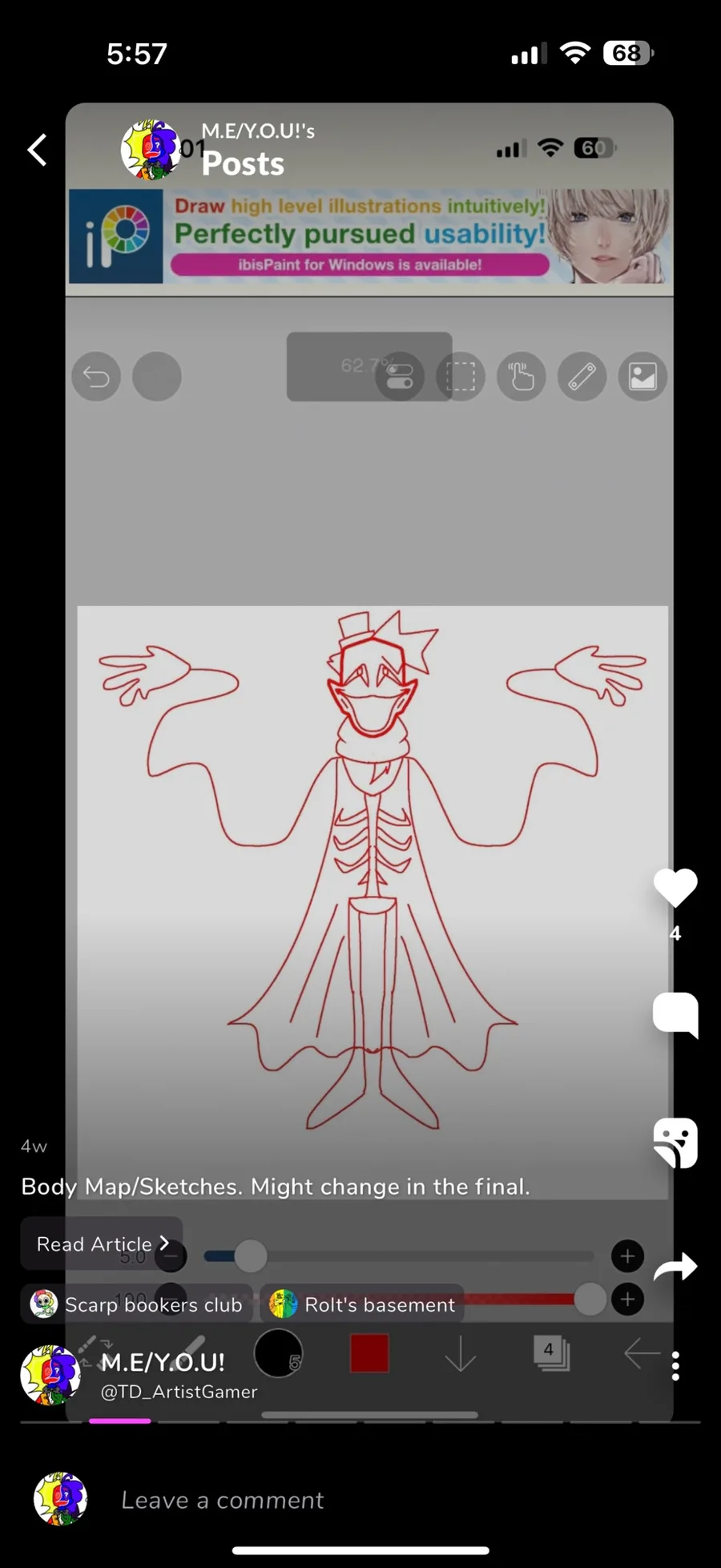Open the Rolt's basement chip
Image resolution: width=721 pixels, height=1568 pixels.
pyautogui.click(x=362, y=1304)
